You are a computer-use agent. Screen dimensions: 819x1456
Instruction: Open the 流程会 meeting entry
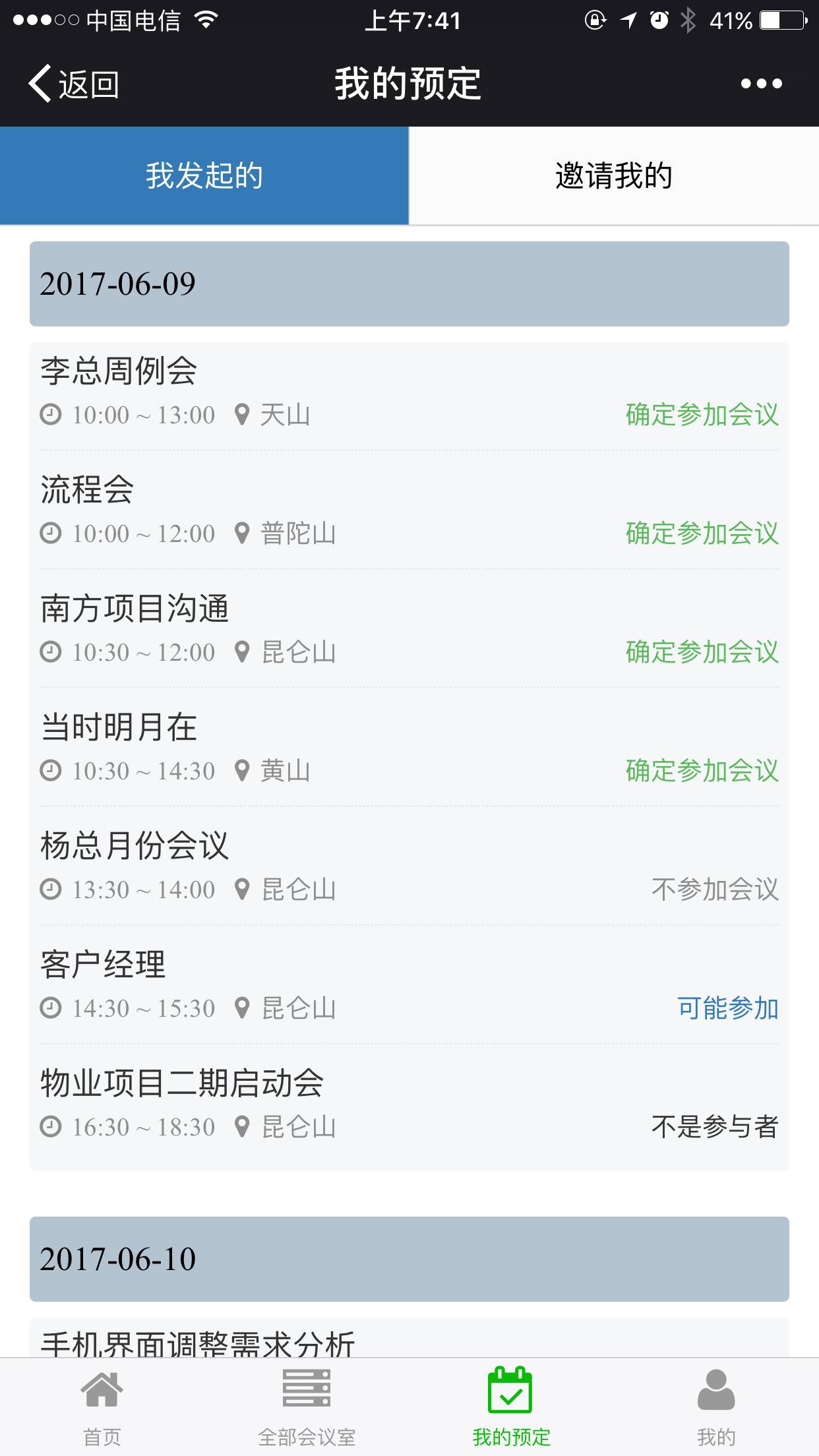point(409,510)
